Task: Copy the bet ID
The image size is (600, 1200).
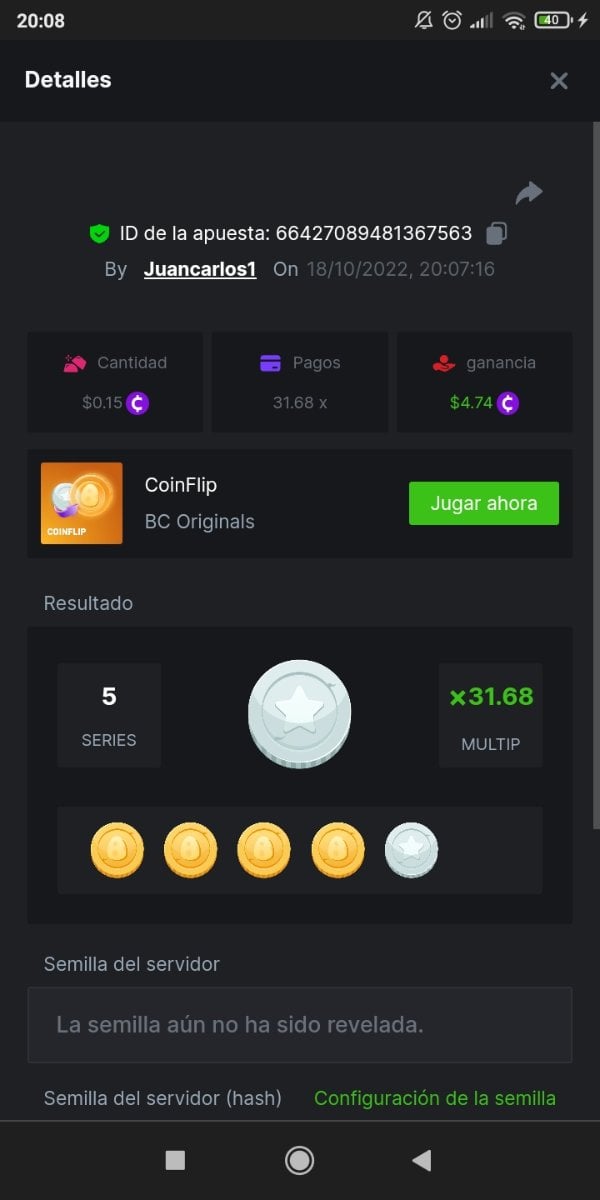Action: point(496,233)
